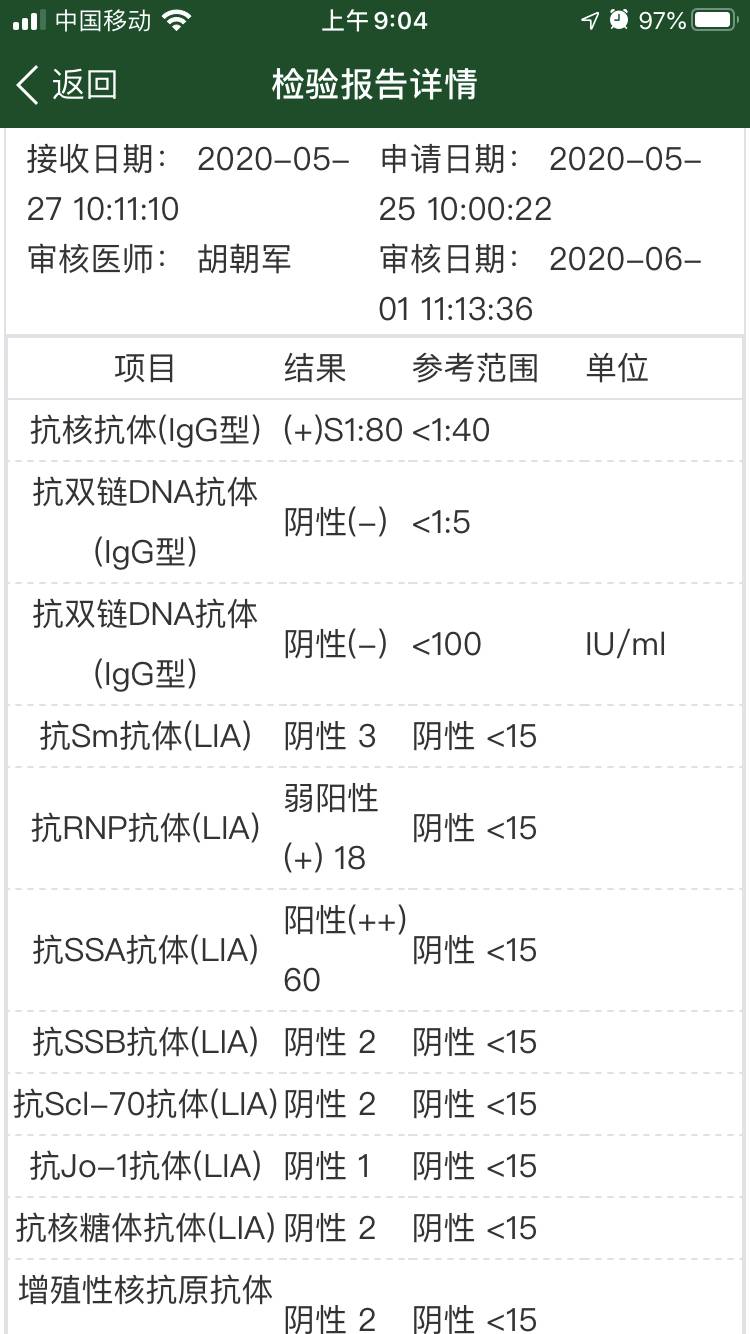Go back using the 返回 button
Screen dimensions: 750x1334
click(67, 85)
